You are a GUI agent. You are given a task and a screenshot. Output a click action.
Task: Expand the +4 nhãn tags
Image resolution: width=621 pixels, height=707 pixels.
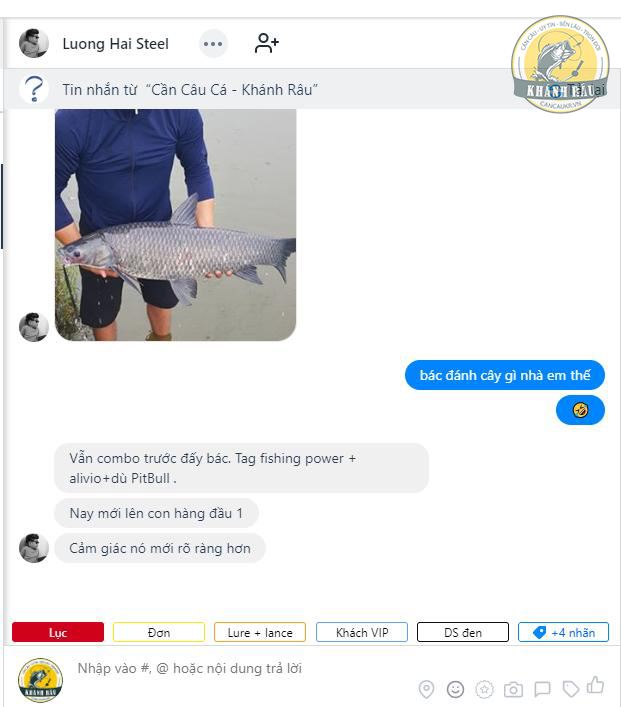point(564,632)
